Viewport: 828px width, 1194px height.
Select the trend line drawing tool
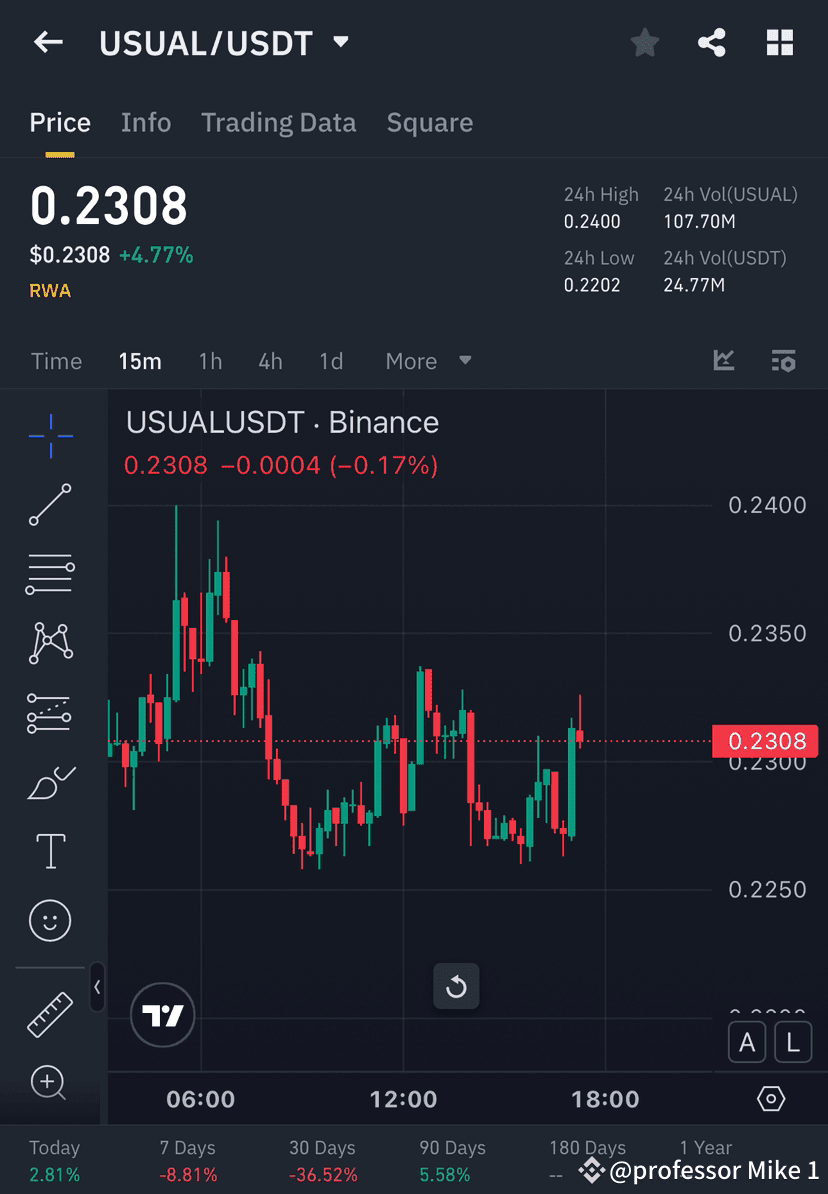(50, 505)
